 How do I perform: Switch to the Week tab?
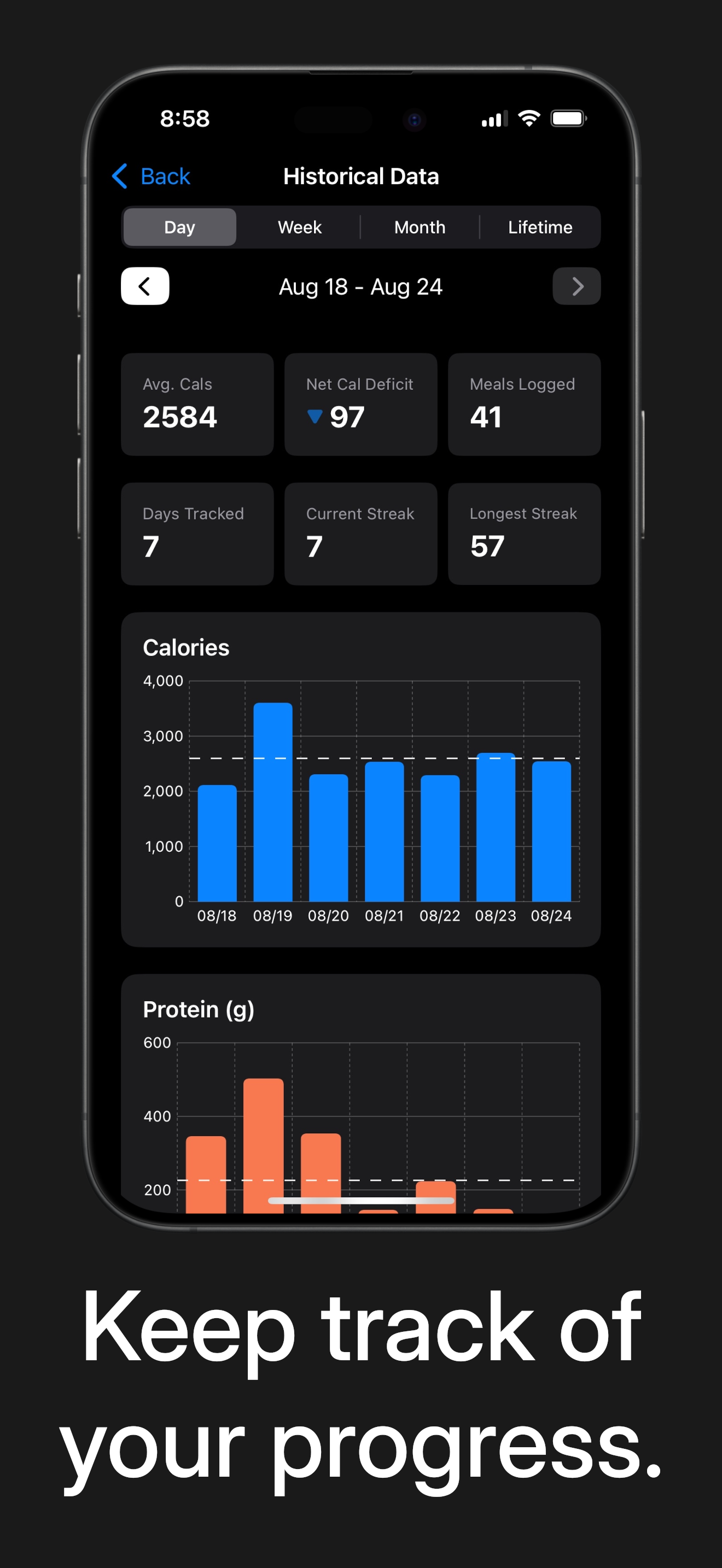(x=299, y=226)
